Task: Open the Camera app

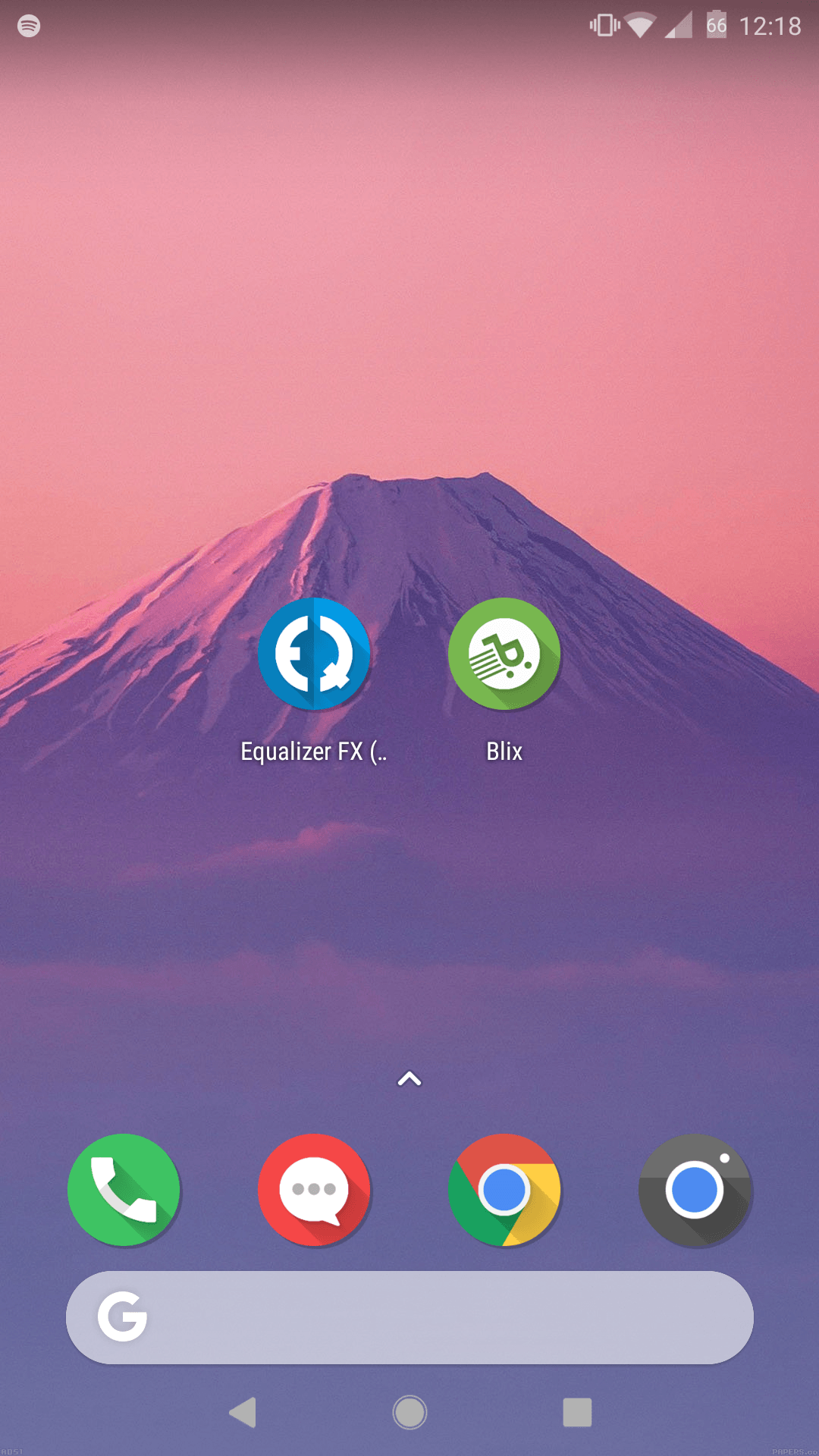Action: (x=695, y=1190)
